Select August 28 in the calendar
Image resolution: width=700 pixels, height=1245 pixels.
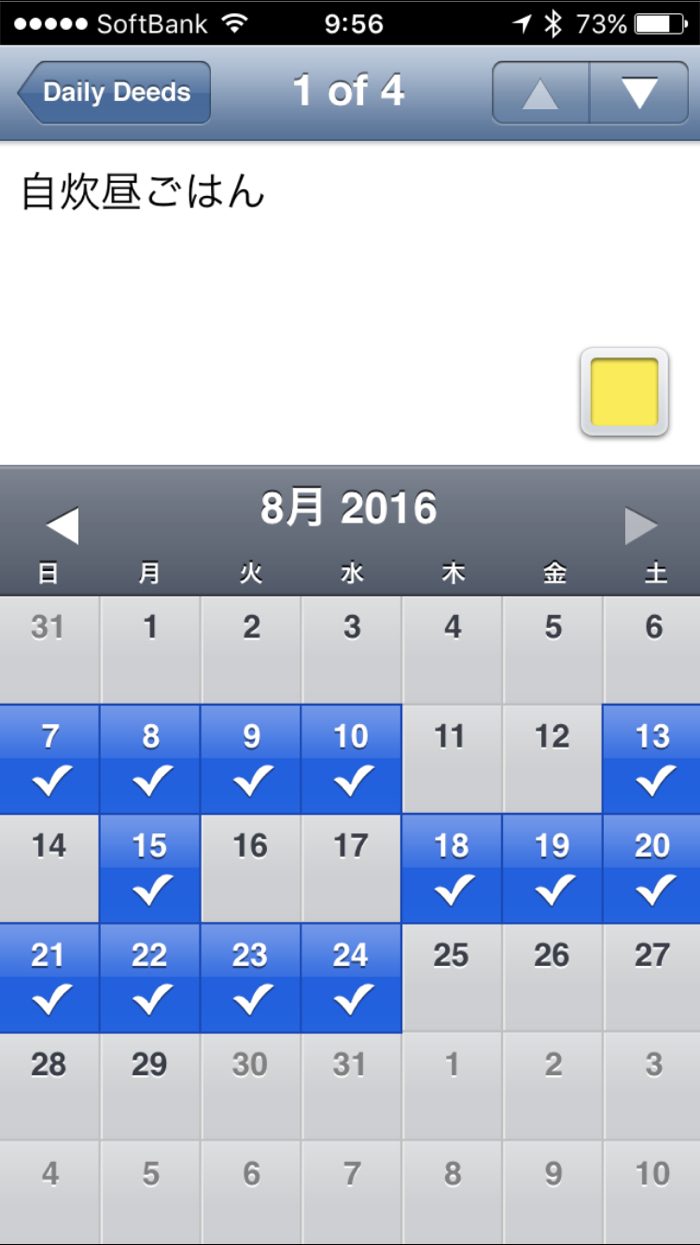click(x=50, y=1086)
